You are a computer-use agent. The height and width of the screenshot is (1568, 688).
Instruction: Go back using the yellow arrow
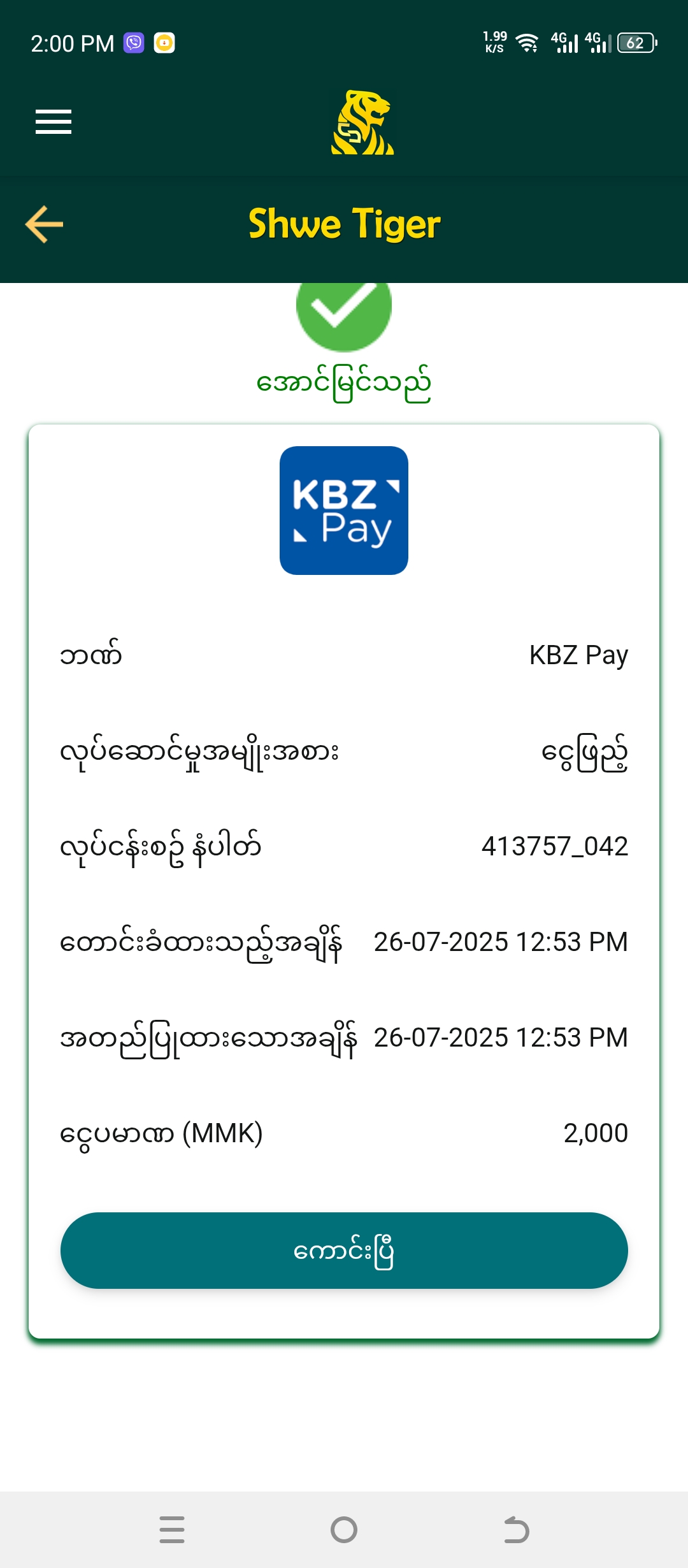click(44, 224)
